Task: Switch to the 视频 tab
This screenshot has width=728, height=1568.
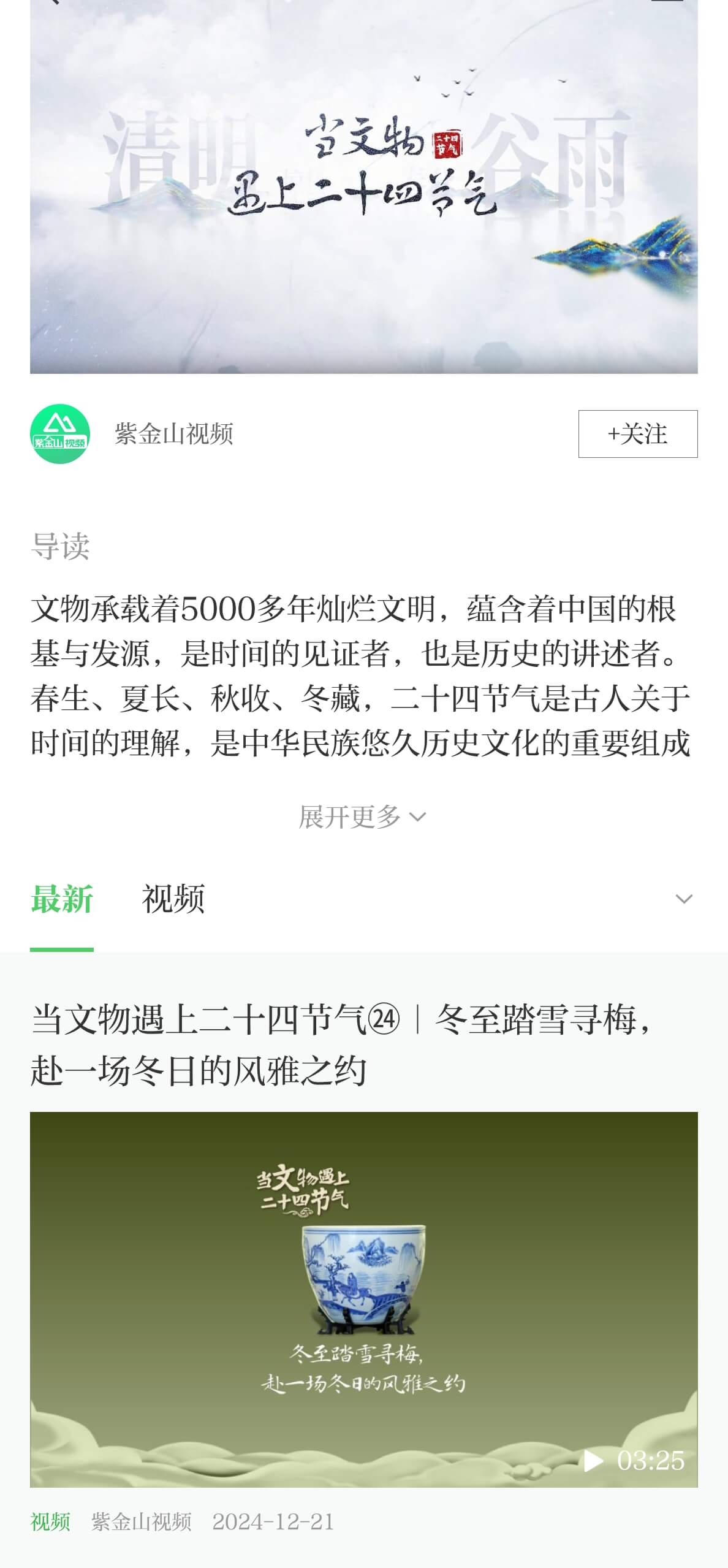Action: pyautogui.click(x=173, y=899)
